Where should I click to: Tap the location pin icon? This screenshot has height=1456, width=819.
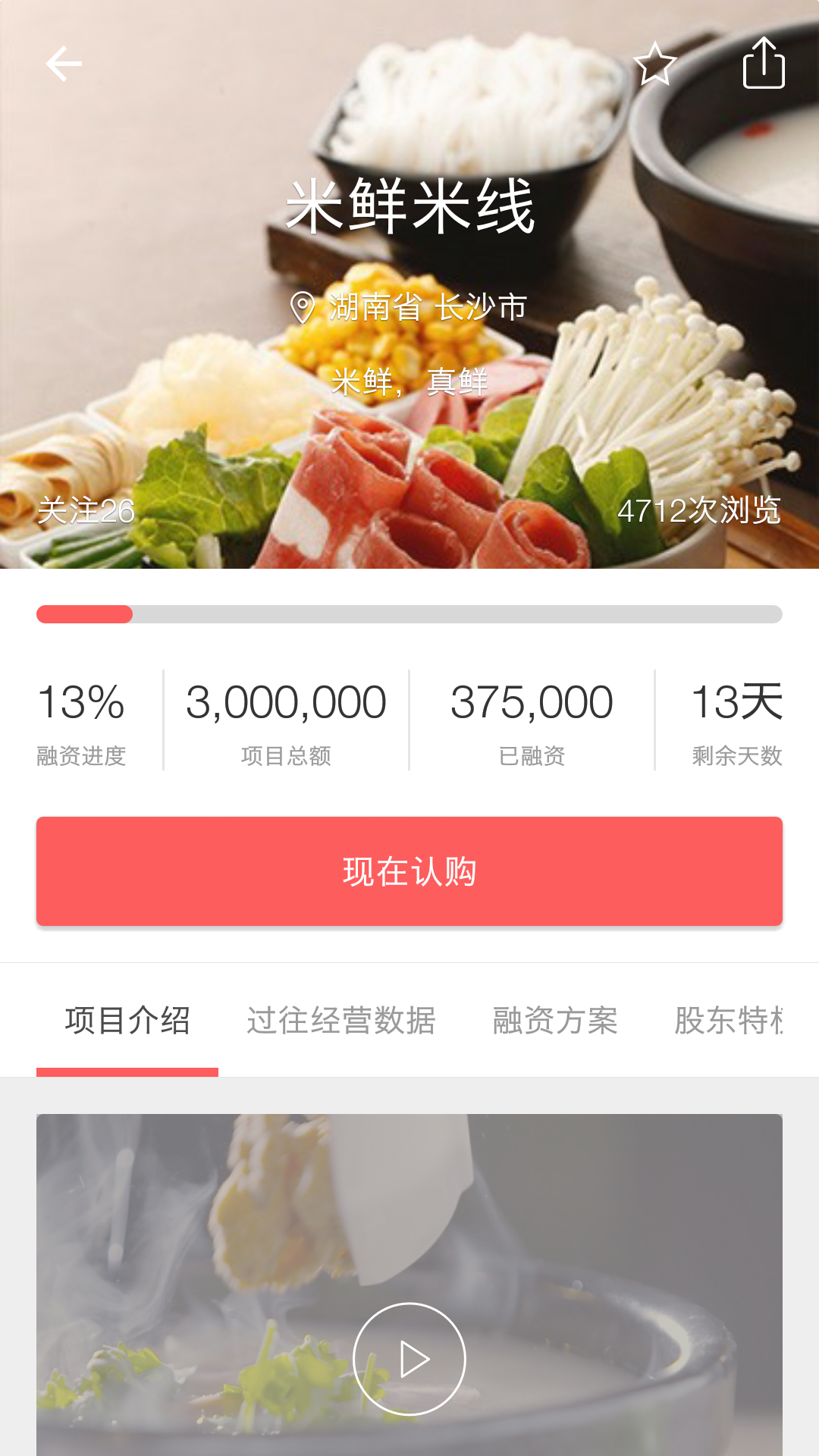coord(303,307)
